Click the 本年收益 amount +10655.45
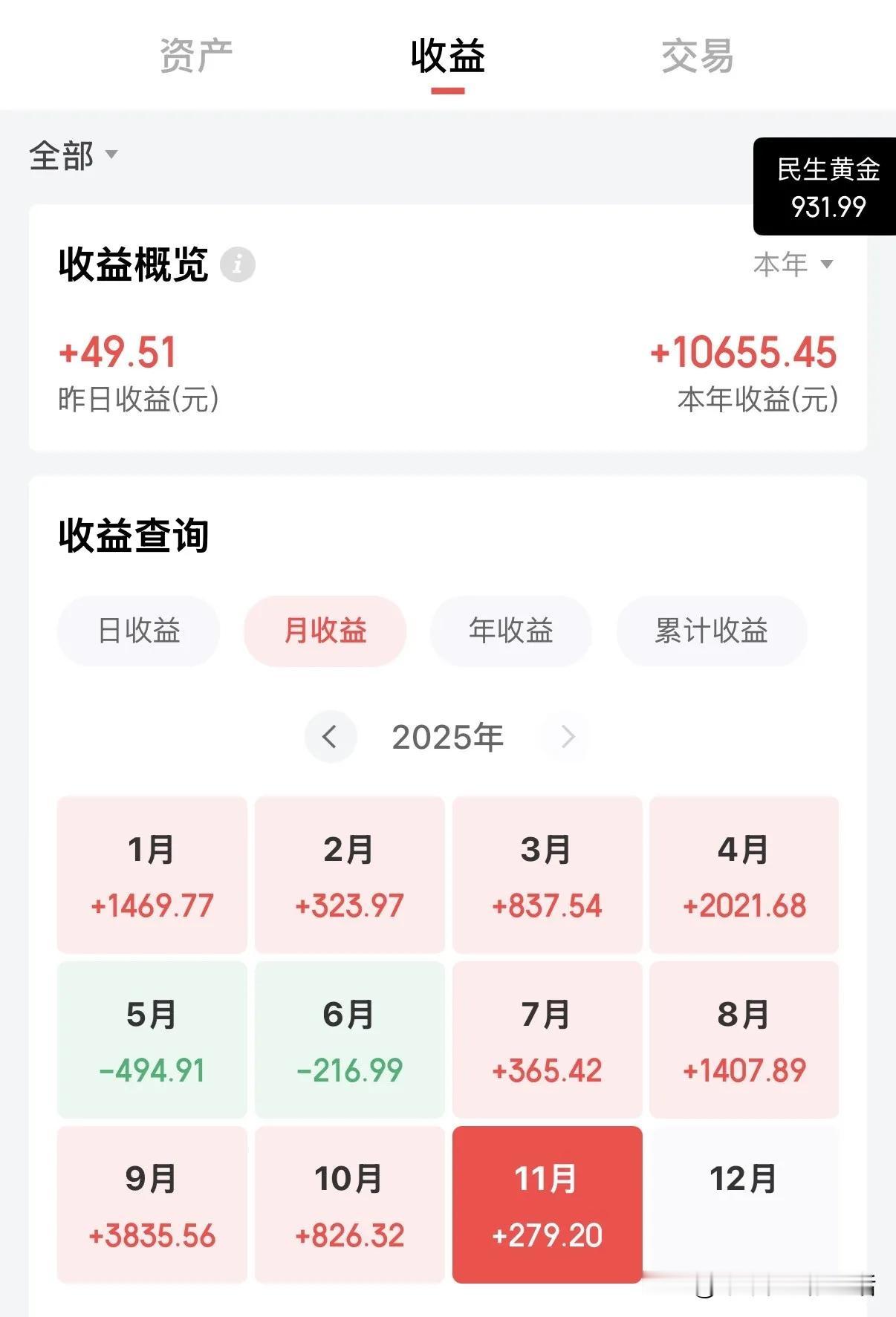Screen dimensions: 896x1317 [x=741, y=354]
